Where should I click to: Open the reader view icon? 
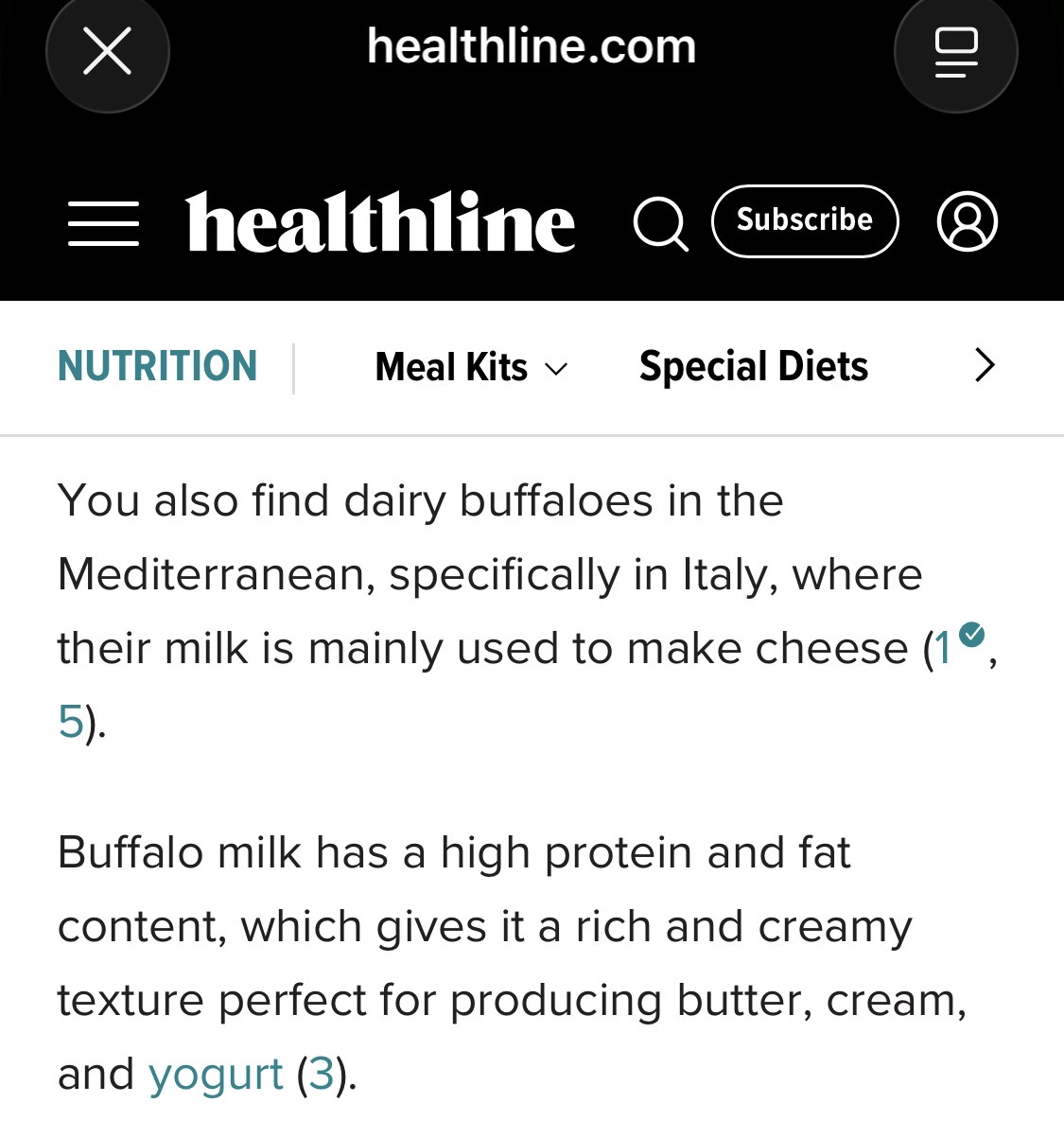point(955,51)
